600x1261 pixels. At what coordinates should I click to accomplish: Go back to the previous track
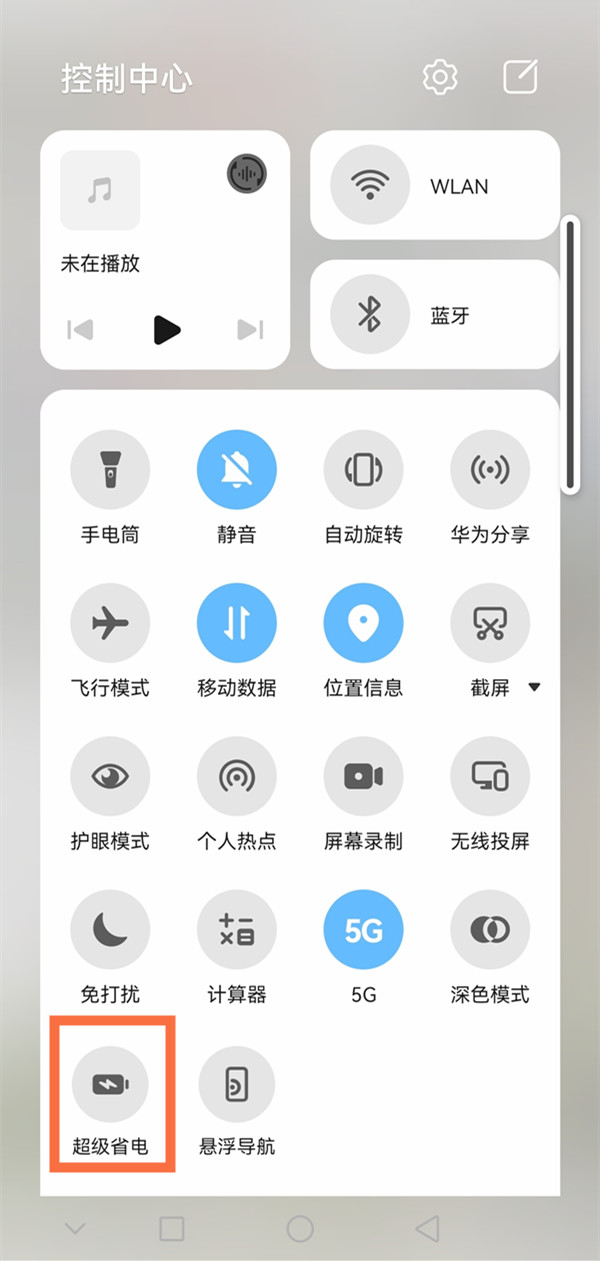point(80,329)
